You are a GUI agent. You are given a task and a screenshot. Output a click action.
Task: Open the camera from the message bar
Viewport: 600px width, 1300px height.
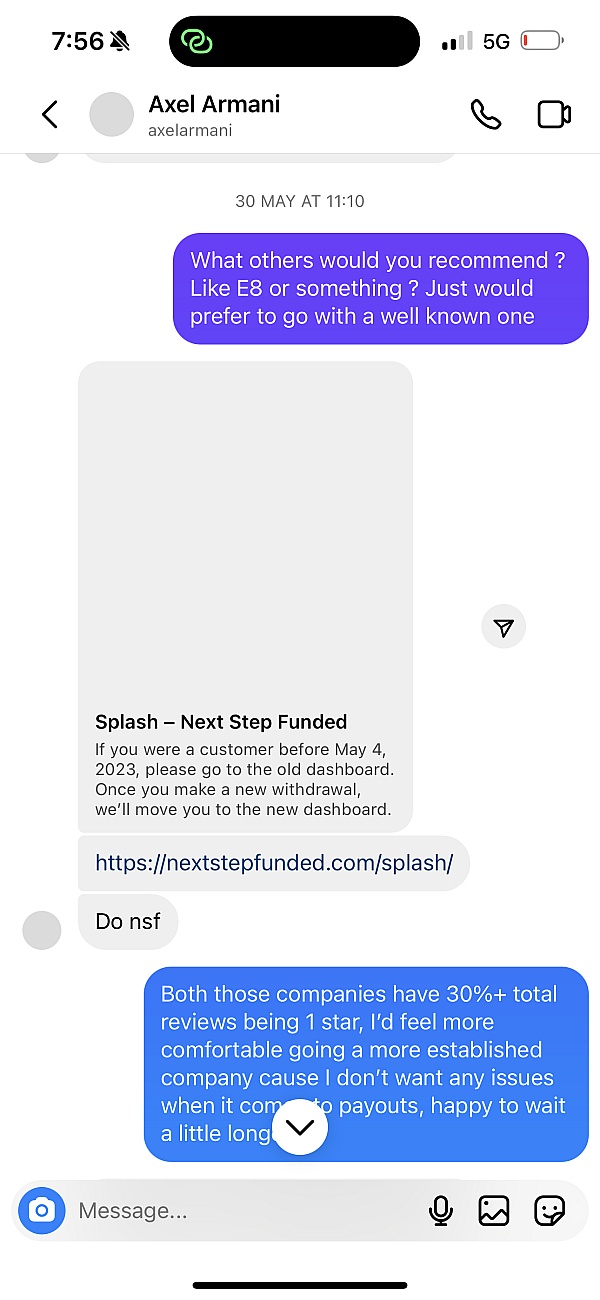[x=41, y=1211]
